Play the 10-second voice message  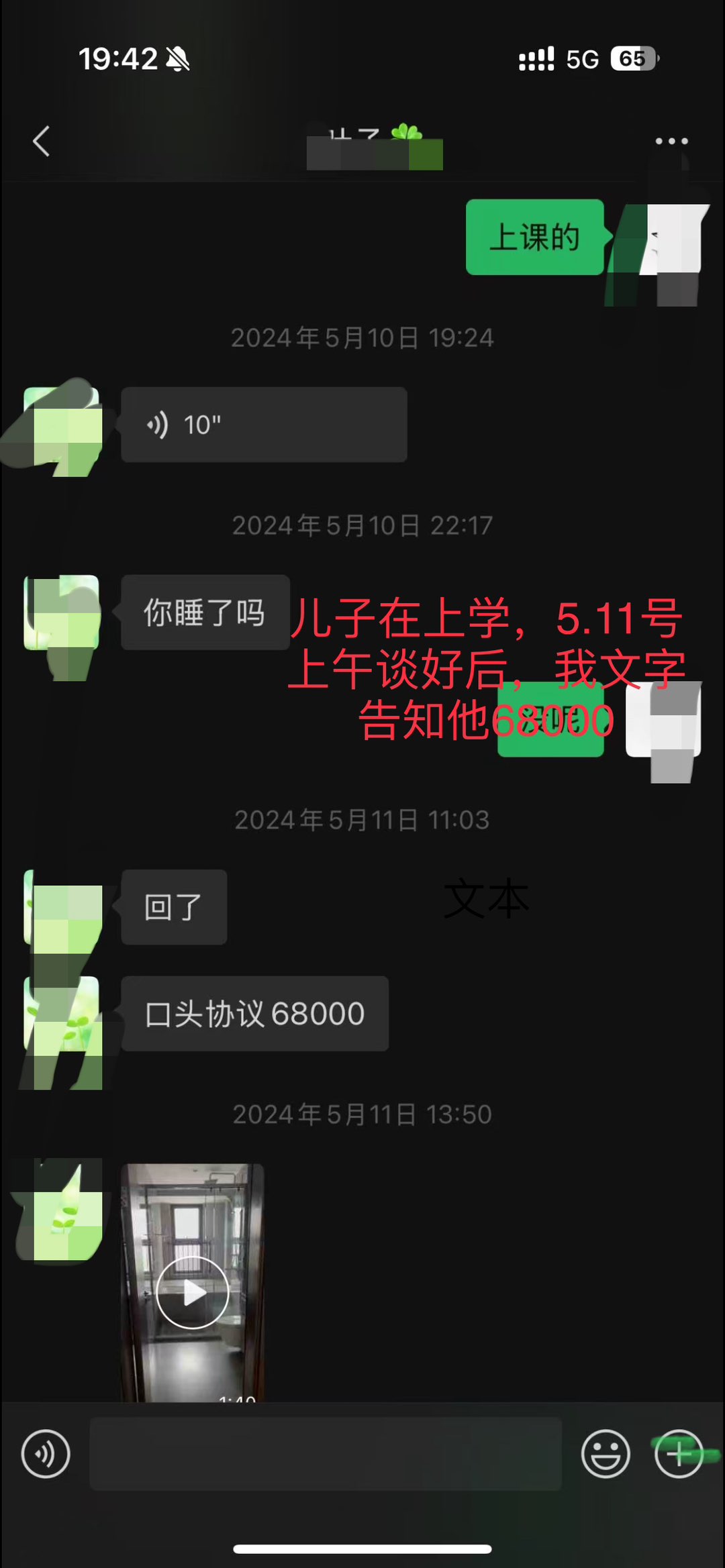coord(263,425)
